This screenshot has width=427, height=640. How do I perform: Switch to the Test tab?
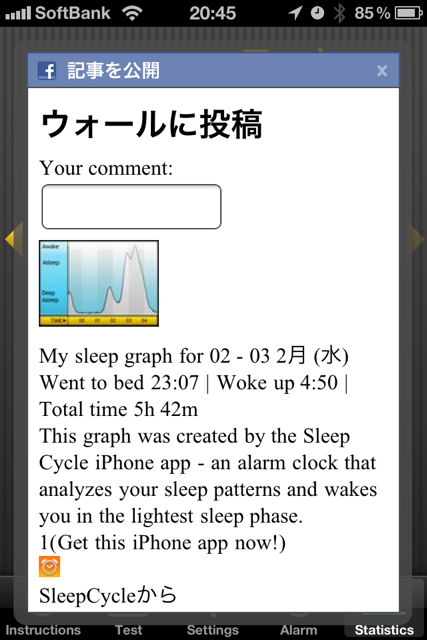coord(128,630)
